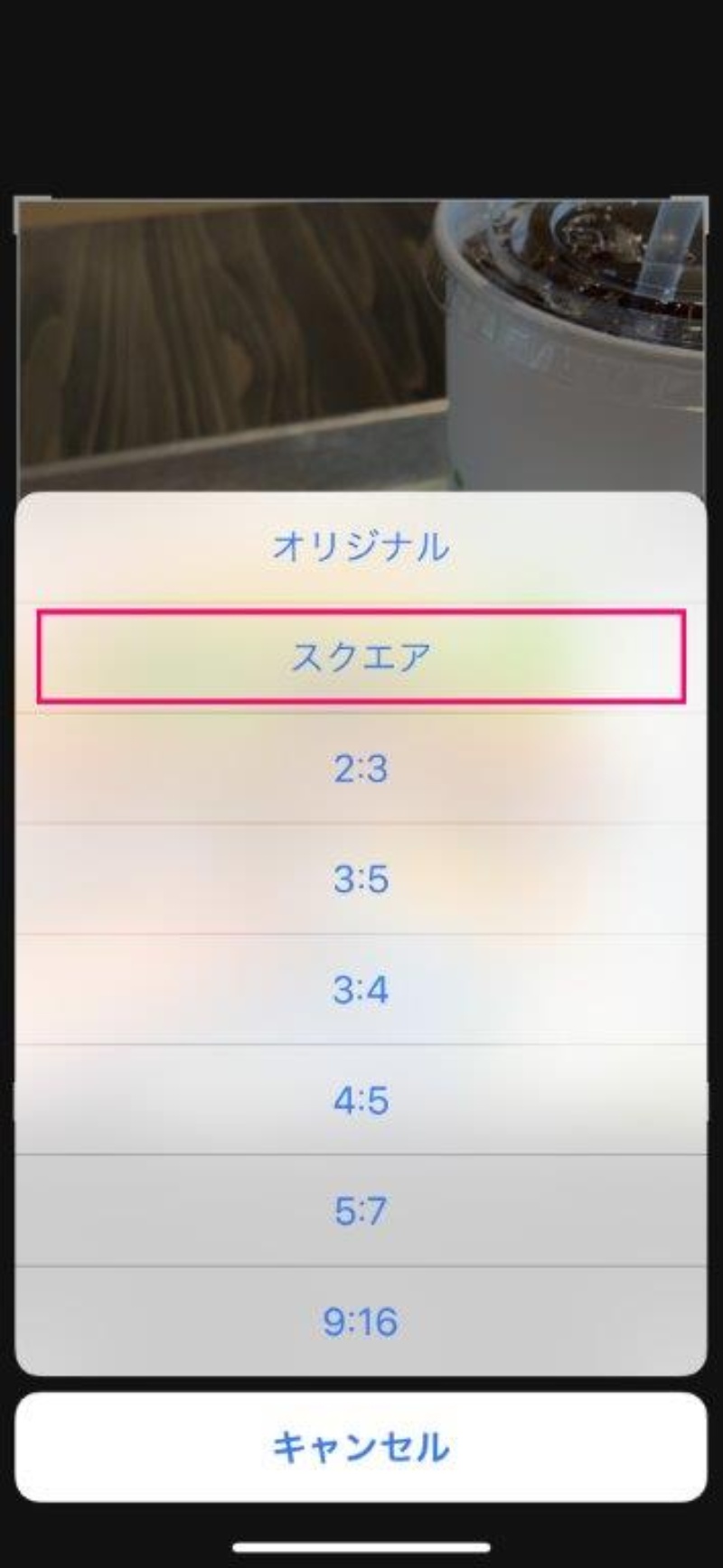Screen dimensions: 723x1568
Task: Pick the 2:3 aspect ratio
Action: pos(361,769)
